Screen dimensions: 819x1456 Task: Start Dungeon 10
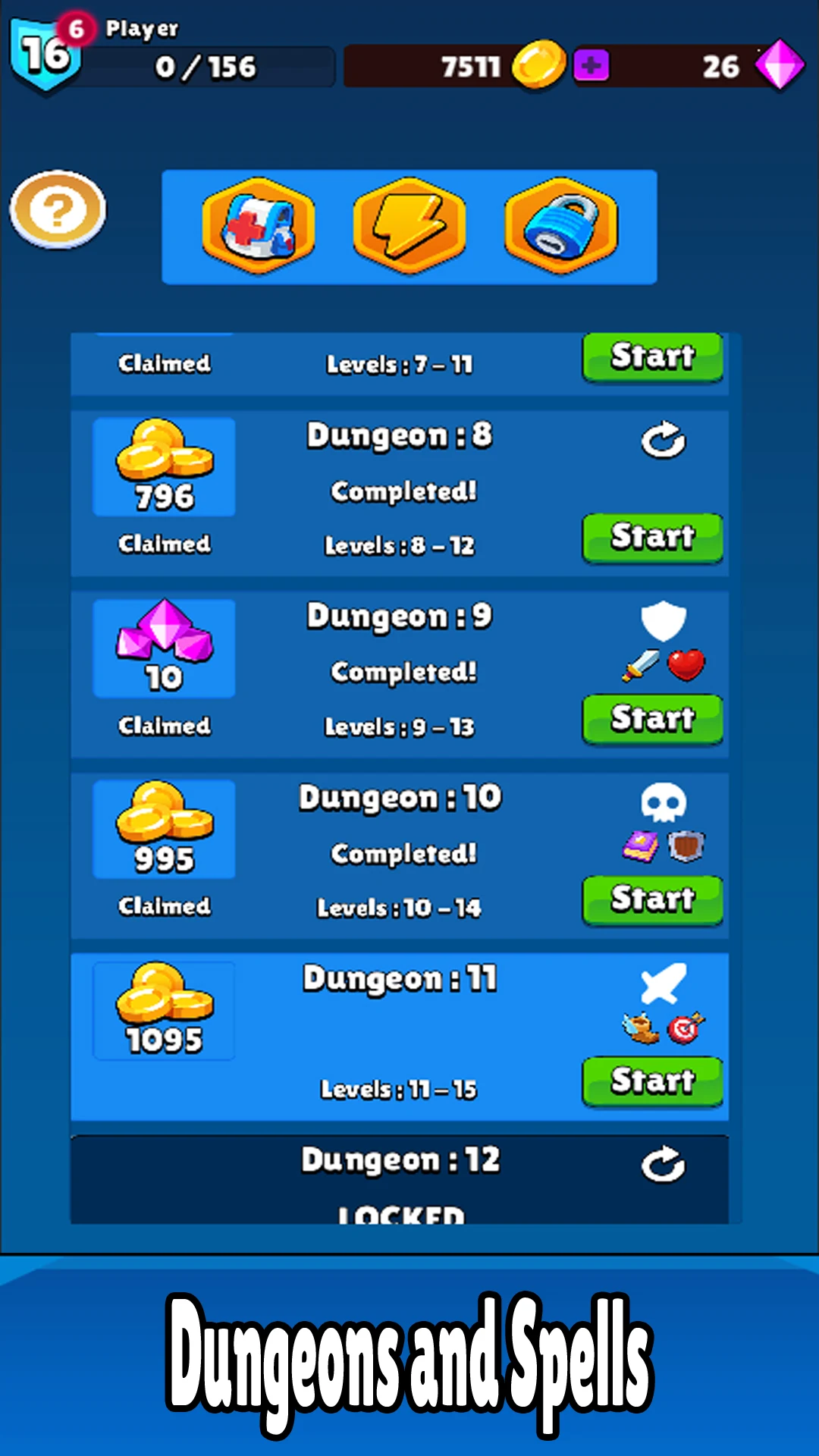tap(652, 899)
